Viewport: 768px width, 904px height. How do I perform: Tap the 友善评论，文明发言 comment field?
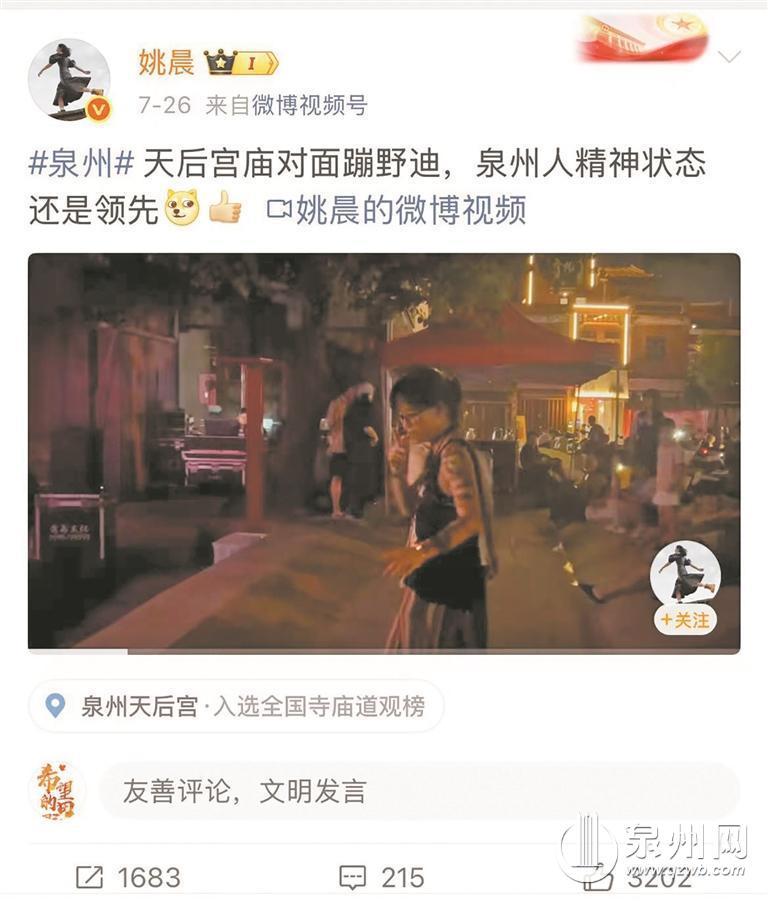coord(418,792)
